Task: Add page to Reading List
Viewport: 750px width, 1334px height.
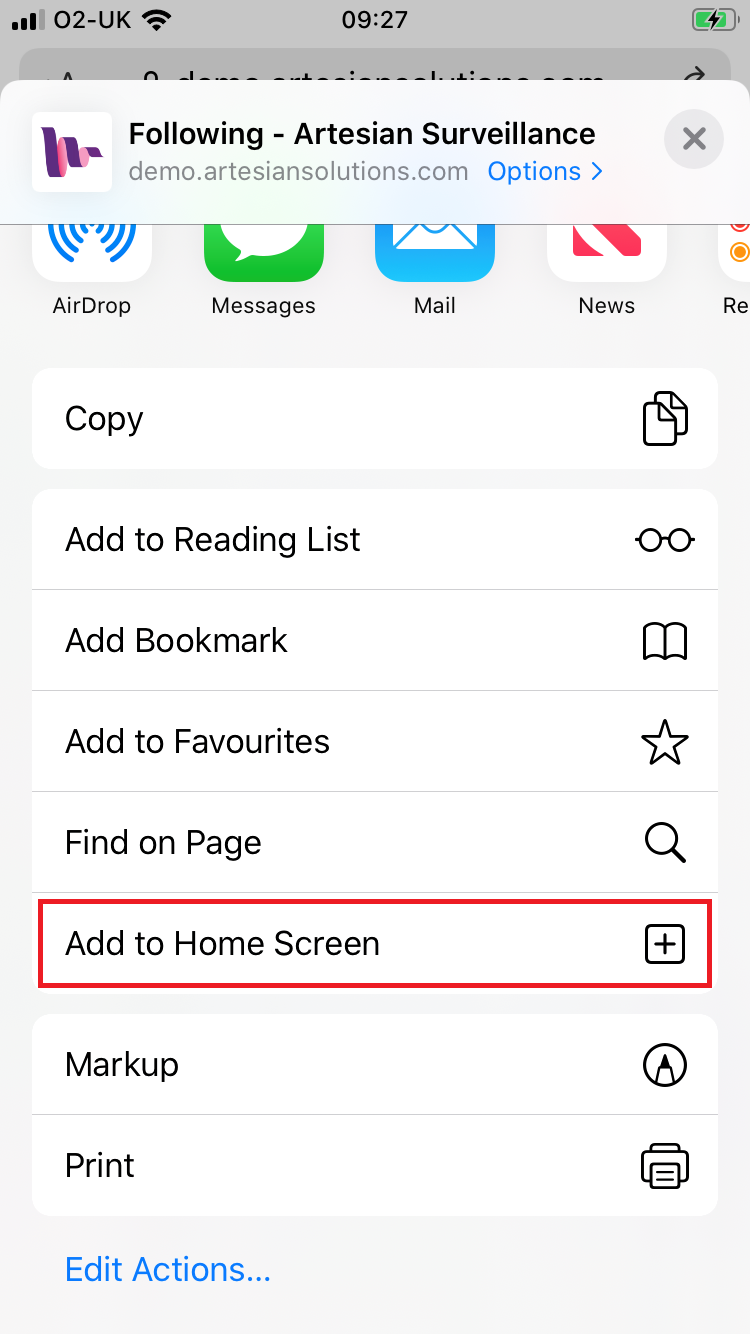Action: click(x=375, y=540)
